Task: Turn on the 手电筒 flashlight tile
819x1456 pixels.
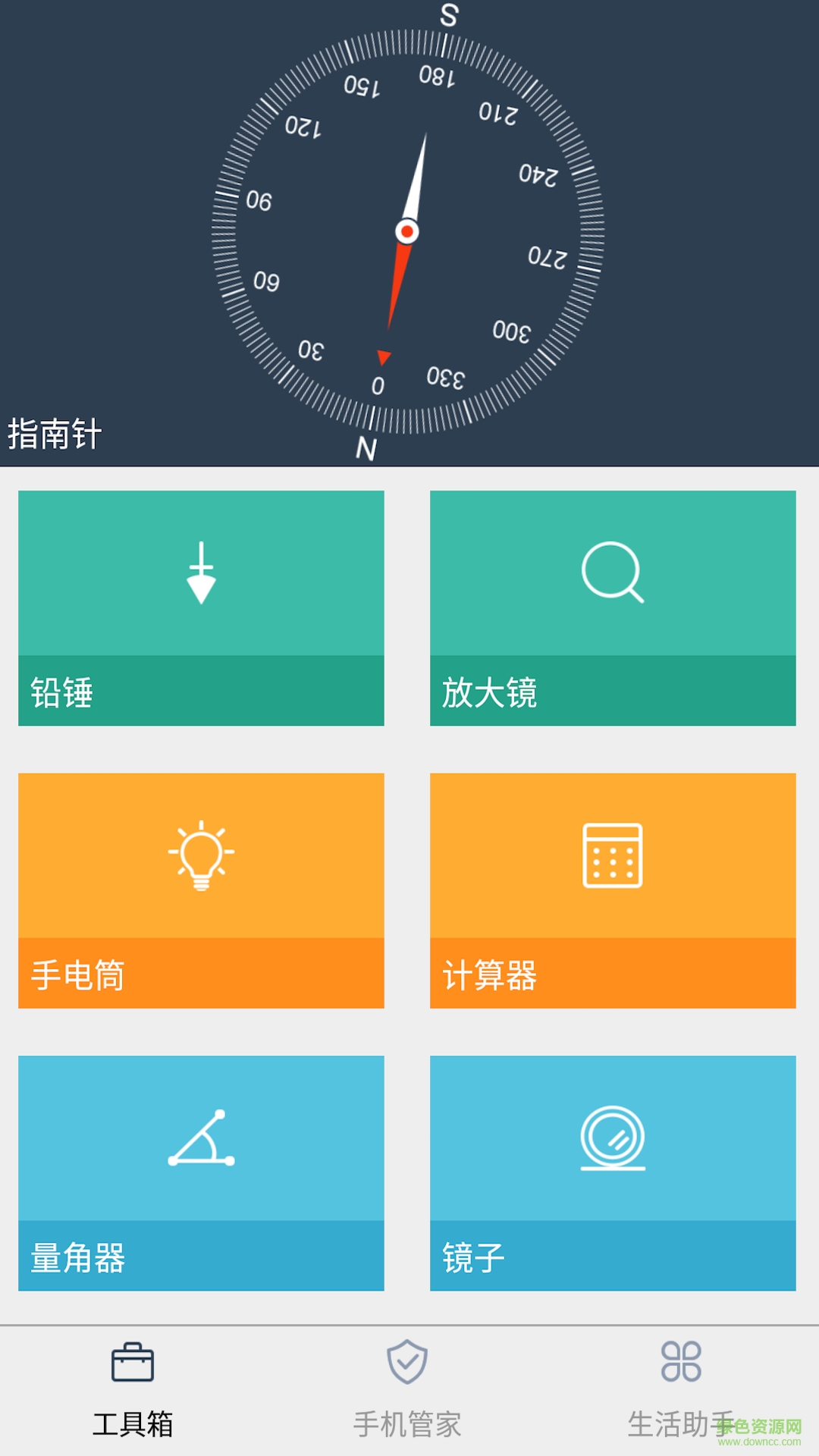Action: tap(201, 890)
